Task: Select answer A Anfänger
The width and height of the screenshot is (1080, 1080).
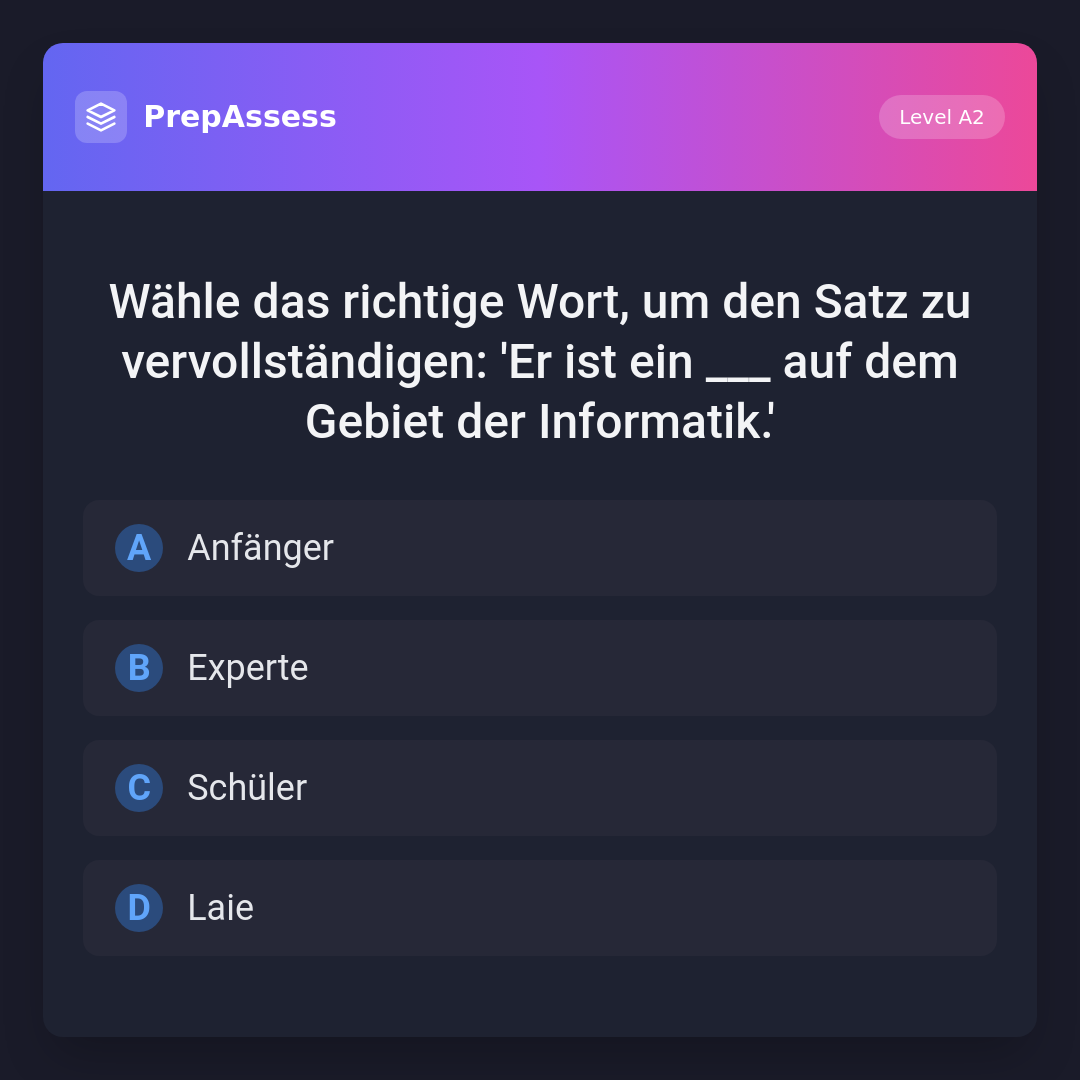Action: [540, 548]
